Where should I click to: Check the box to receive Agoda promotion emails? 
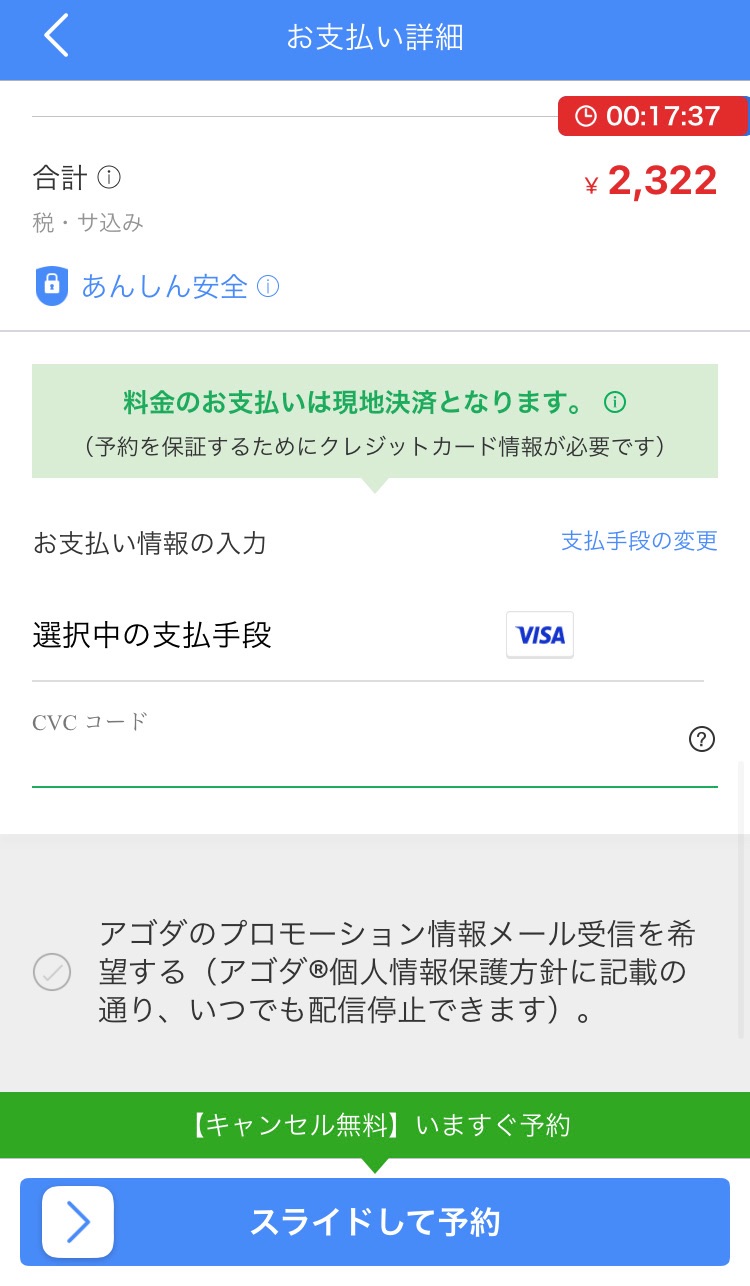click(x=52, y=971)
